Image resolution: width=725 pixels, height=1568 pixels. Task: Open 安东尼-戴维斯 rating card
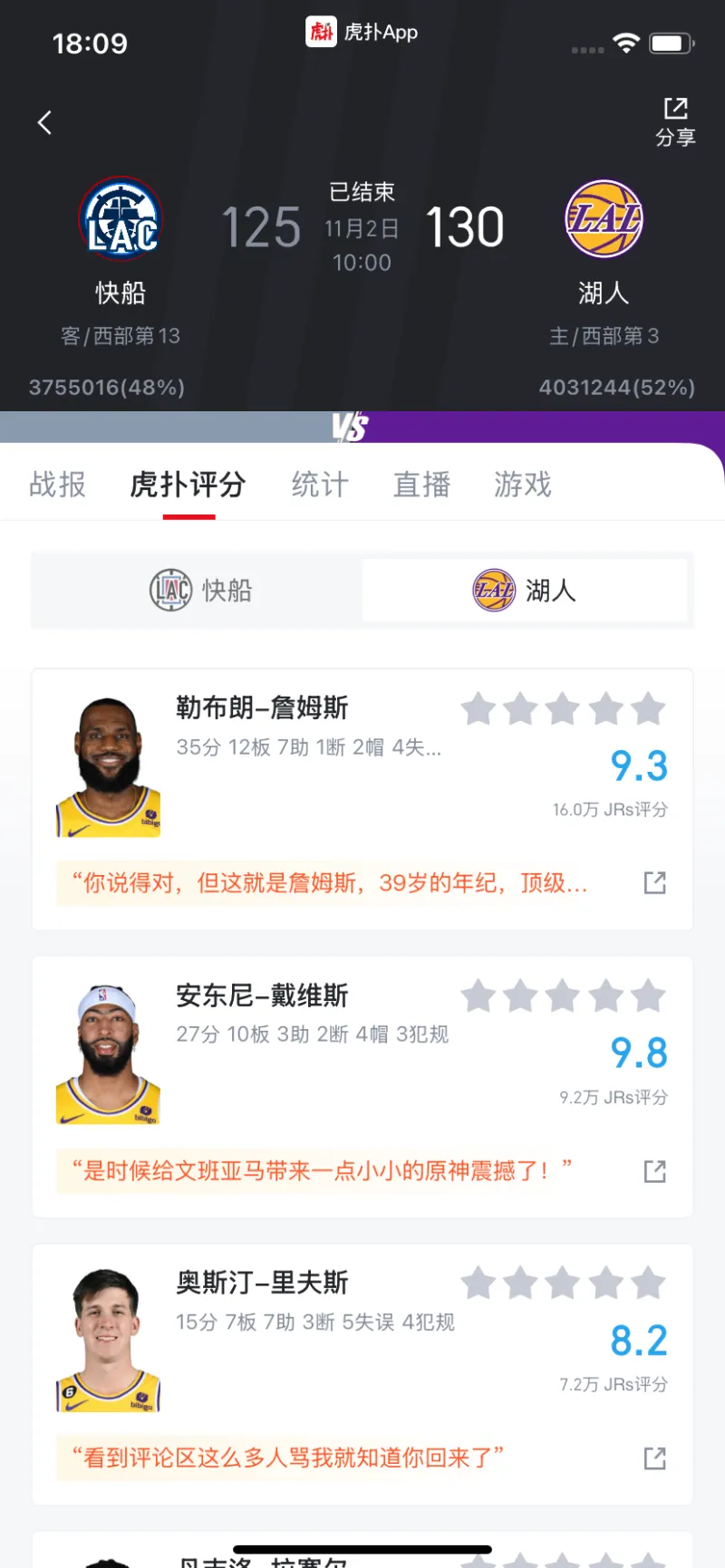(262, 996)
